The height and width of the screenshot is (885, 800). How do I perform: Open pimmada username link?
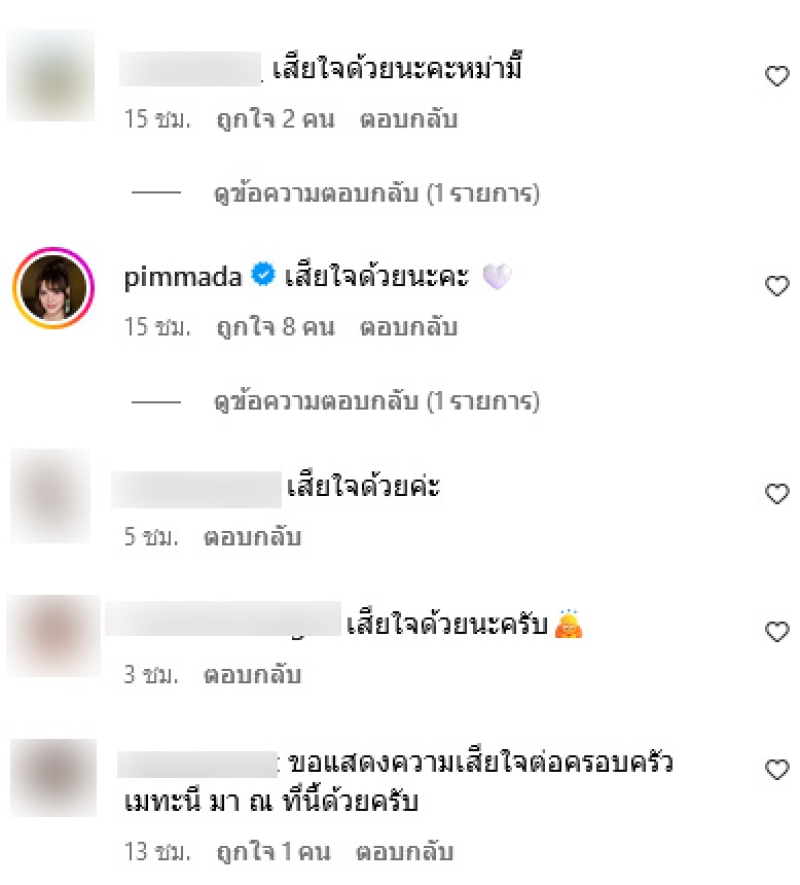point(183,278)
